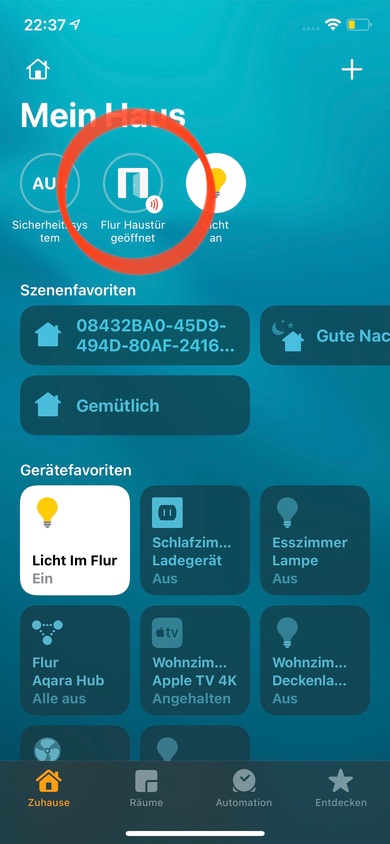Switch to the Räume tab

(146, 788)
